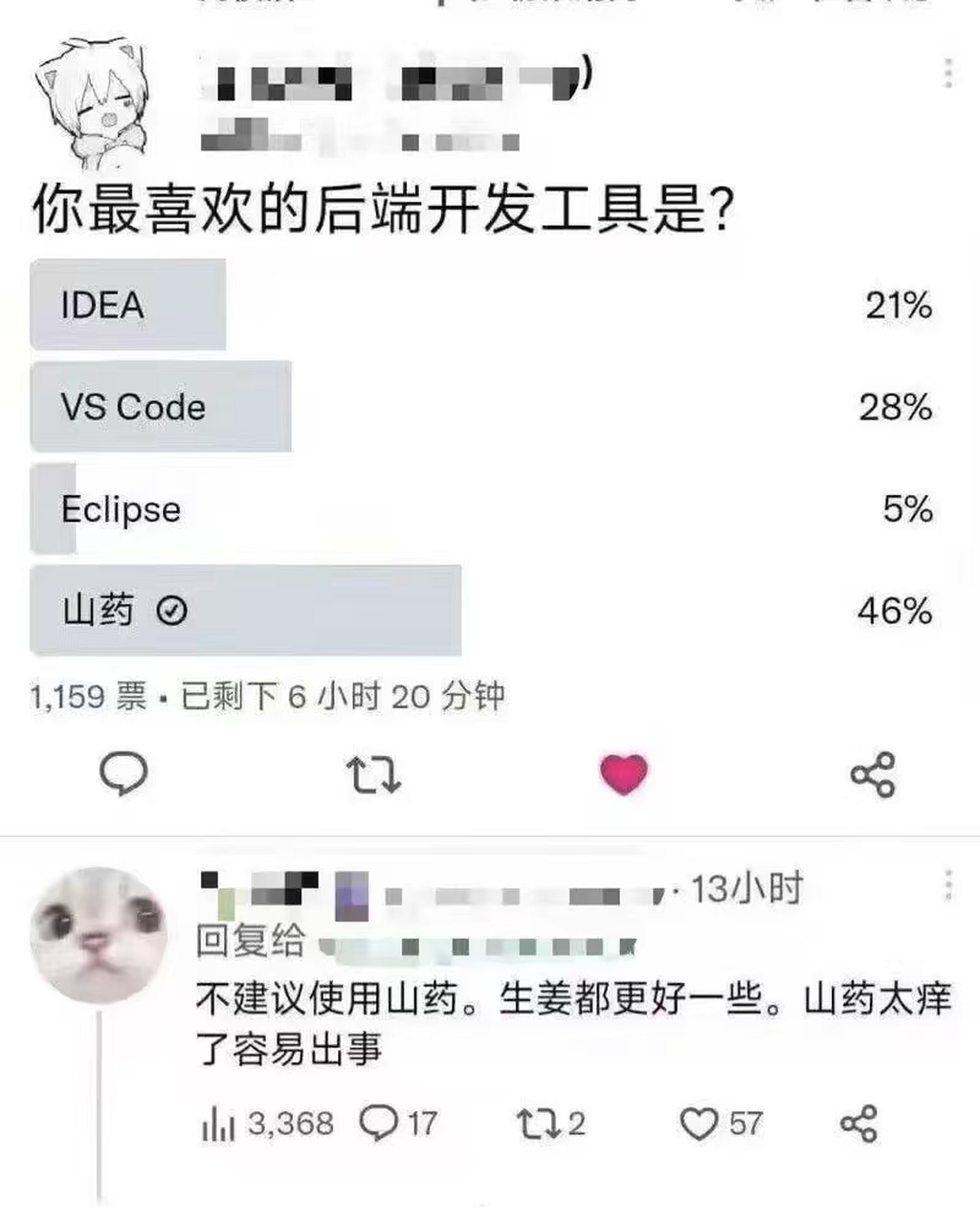
Task: Share the poll post
Action: point(873,774)
